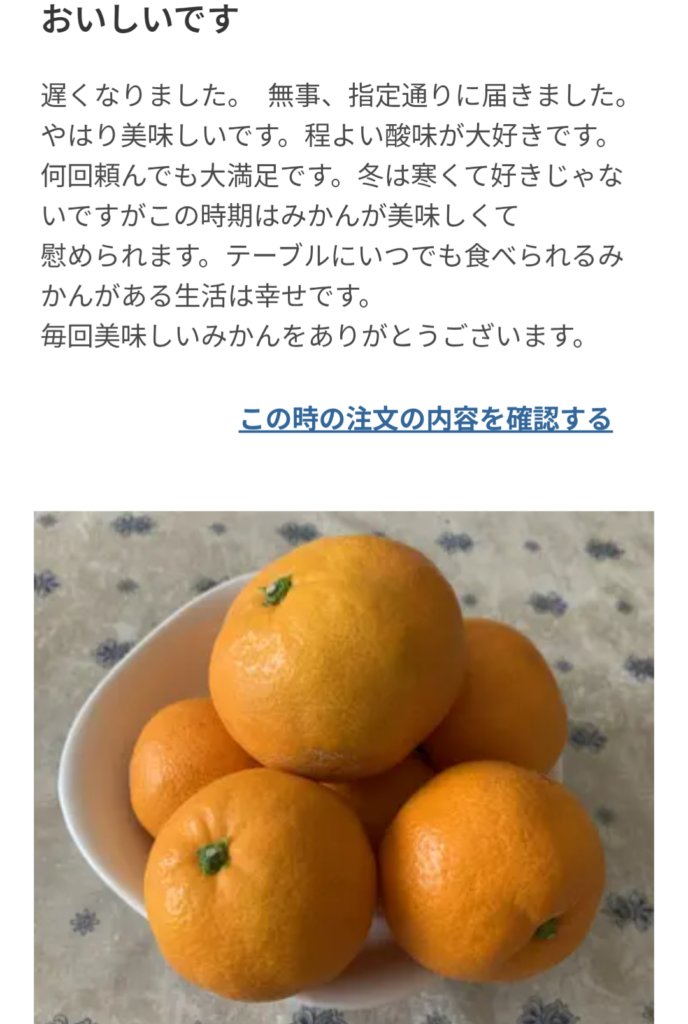Open the link この時の注文の内容を確認する
Screen dimensions: 688x1024
(x=425, y=419)
